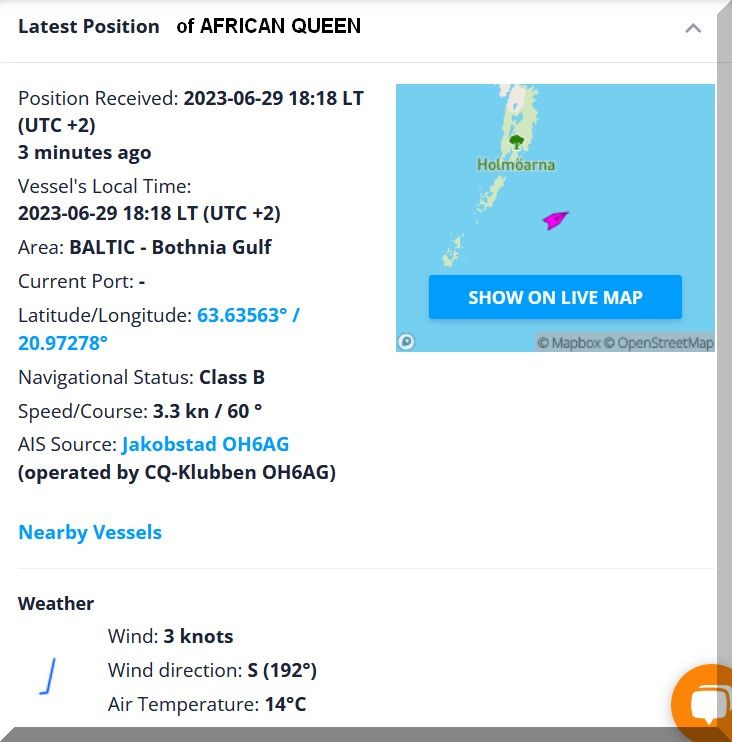
Task: Collapse the Latest Position panel
Action: point(693,28)
